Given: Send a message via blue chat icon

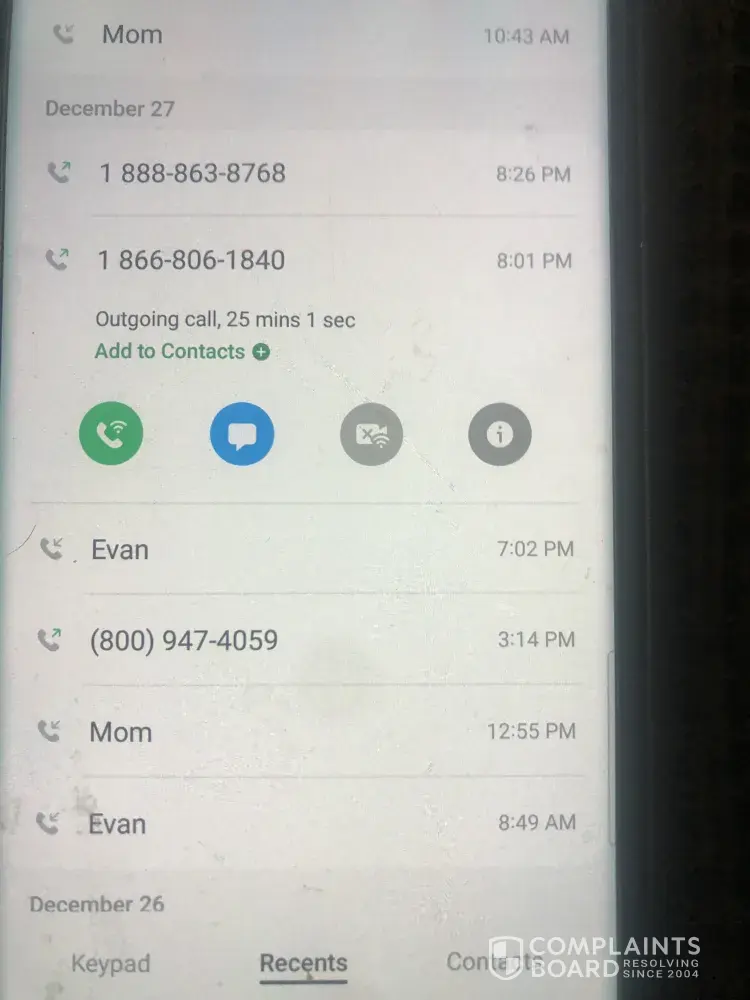Looking at the screenshot, I should click(242, 435).
